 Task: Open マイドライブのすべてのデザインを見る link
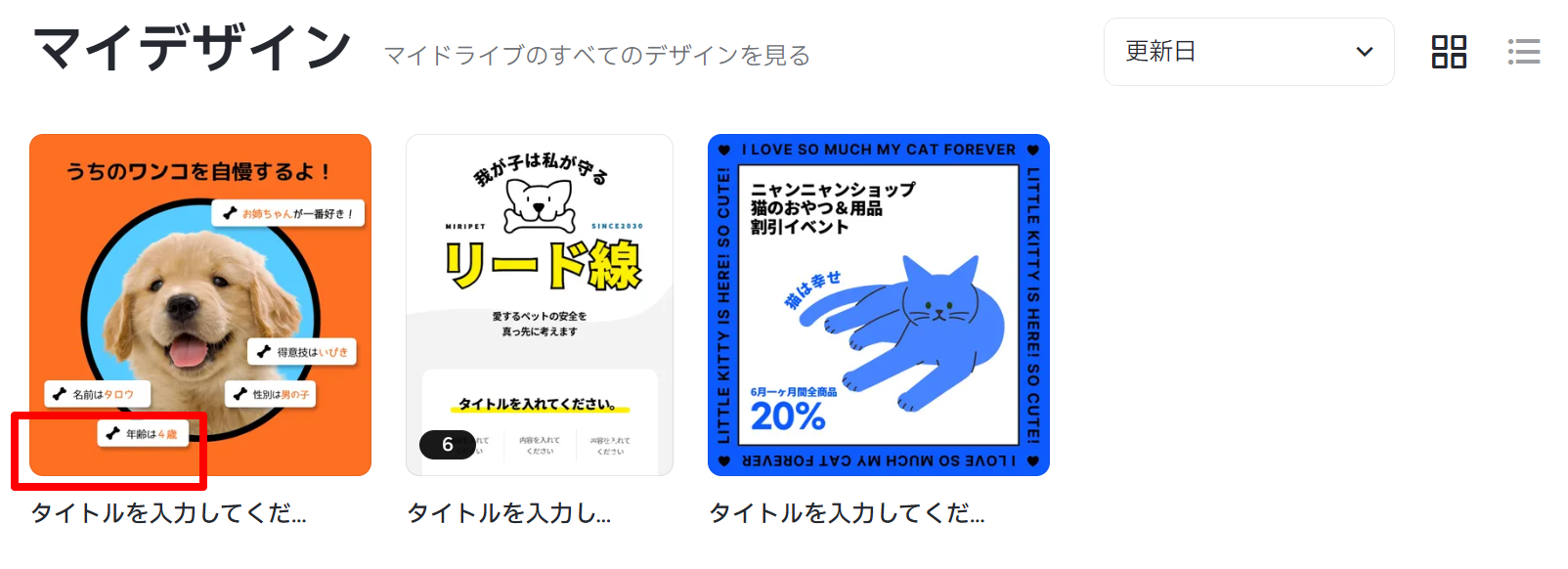(x=596, y=56)
